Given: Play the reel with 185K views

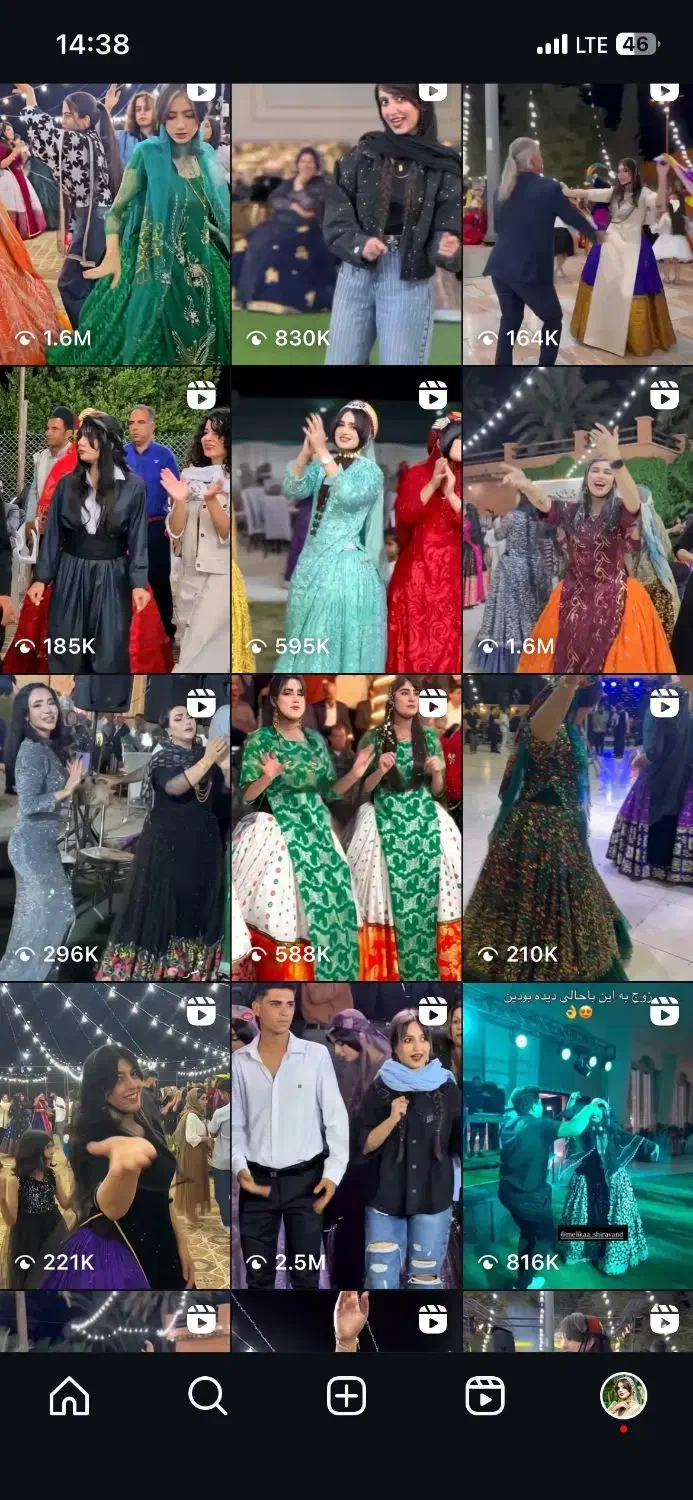Looking at the screenshot, I should pyautogui.click(x=115, y=520).
